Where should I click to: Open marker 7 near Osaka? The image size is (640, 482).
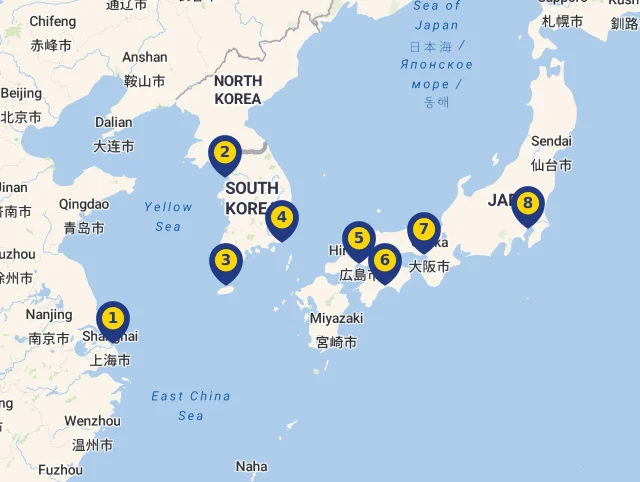pyautogui.click(x=424, y=230)
